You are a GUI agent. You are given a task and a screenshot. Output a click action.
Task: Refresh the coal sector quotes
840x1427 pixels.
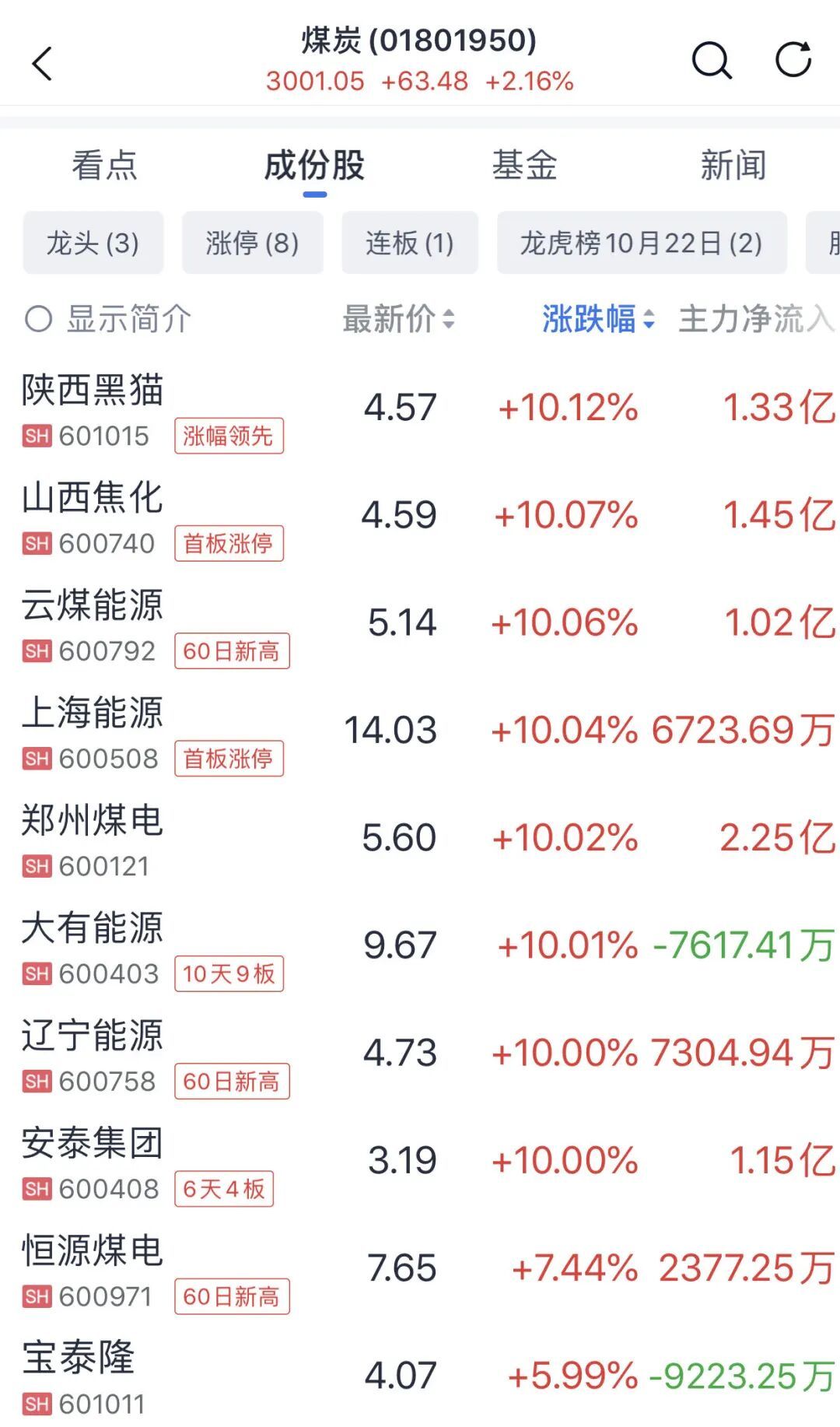click(793, 60)
